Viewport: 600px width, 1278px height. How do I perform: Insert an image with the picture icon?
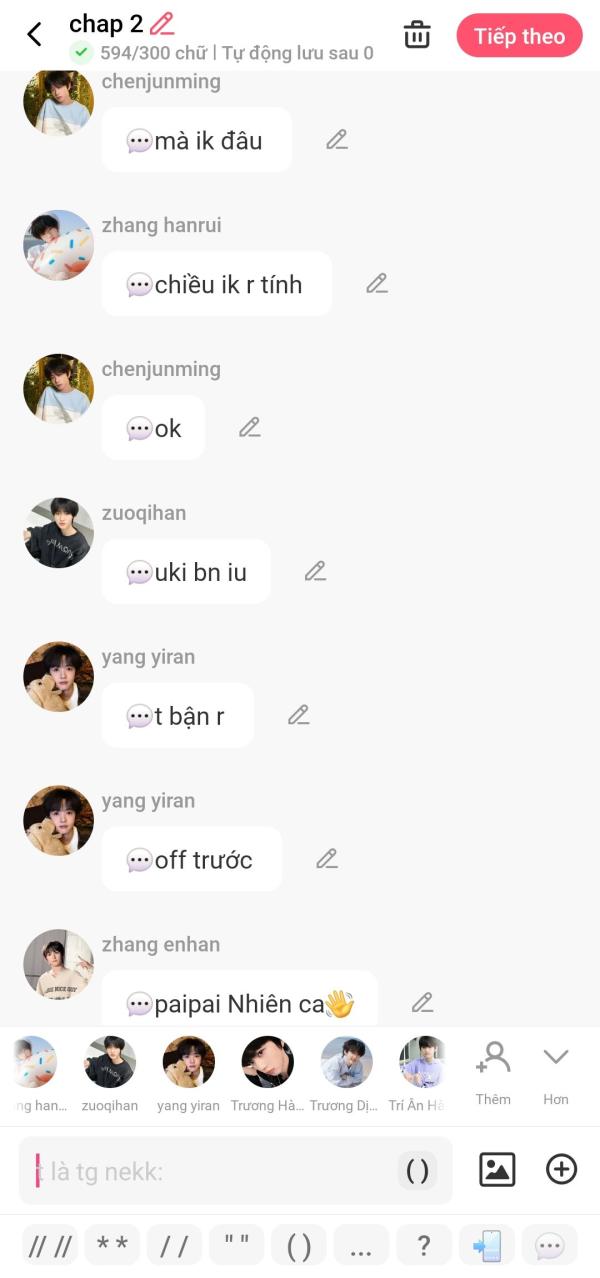coord(497,1169)
